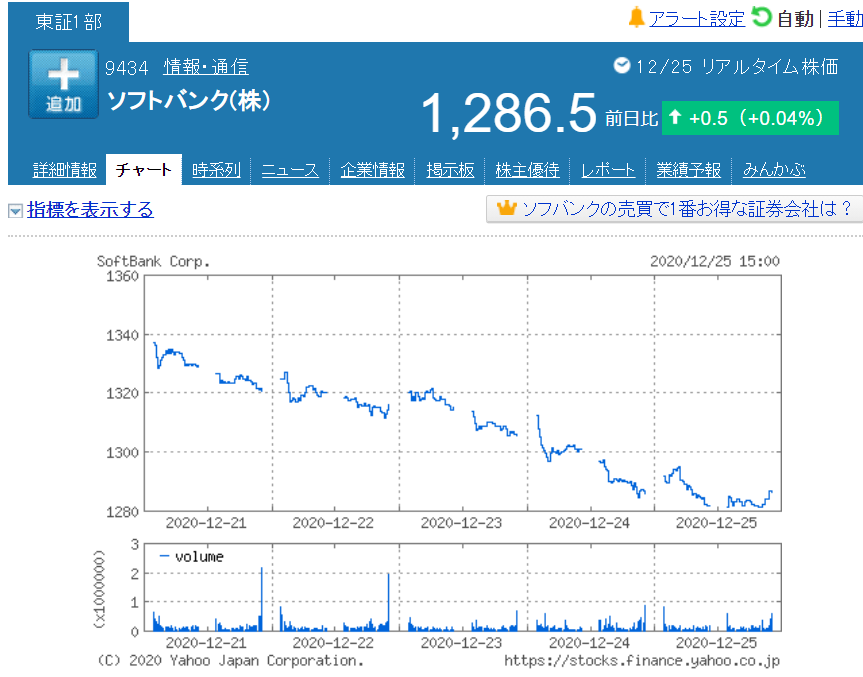Open the 株主優待 tab
The width and height of the screenshot is (863, 677).
[527, 169]
